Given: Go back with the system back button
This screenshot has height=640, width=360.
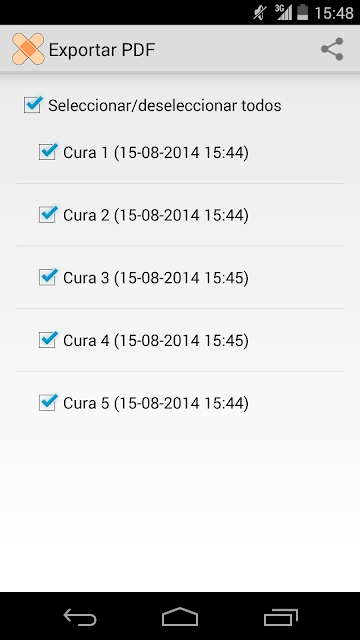Looking at the screenshot, I should coord(80,616).
